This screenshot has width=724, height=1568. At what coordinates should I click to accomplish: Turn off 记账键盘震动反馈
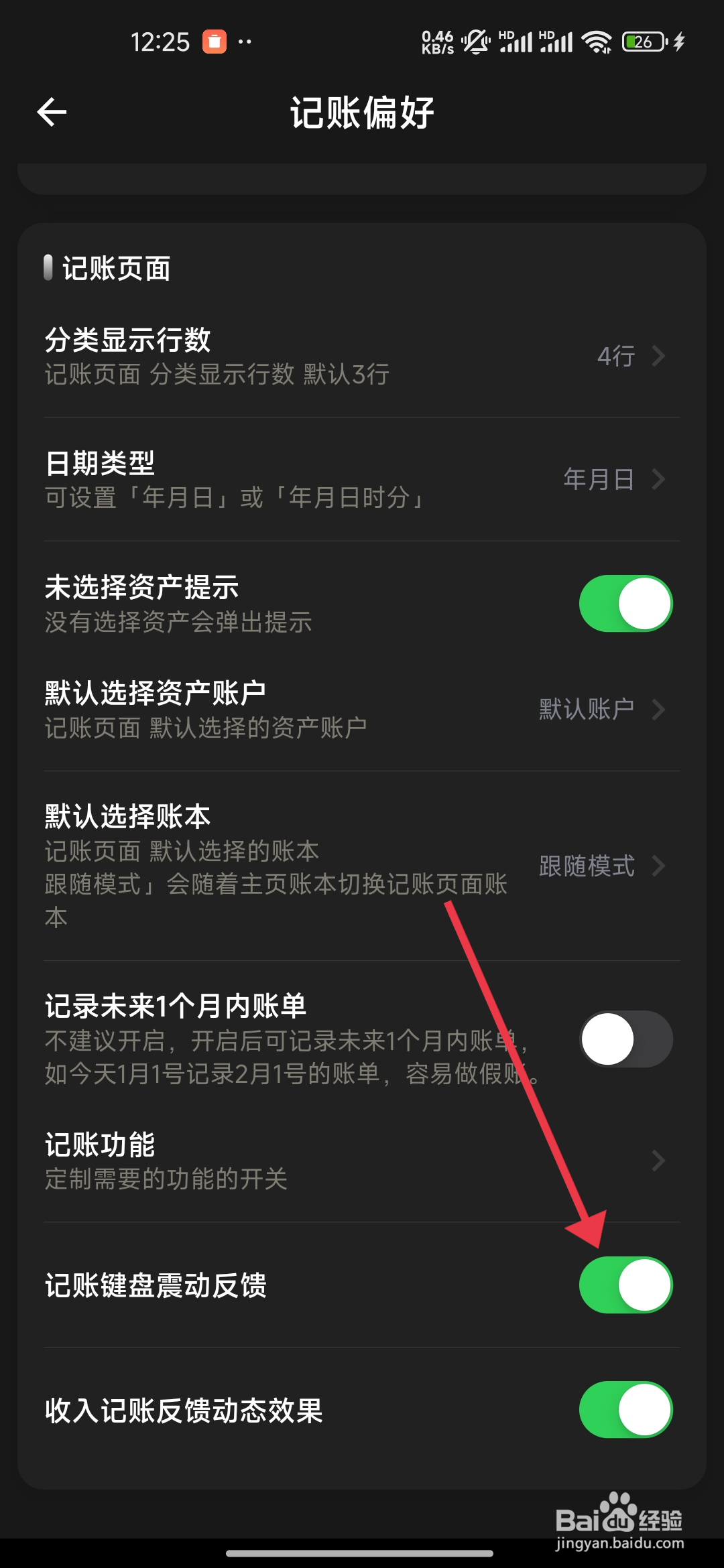click(x=625, y=1283)
